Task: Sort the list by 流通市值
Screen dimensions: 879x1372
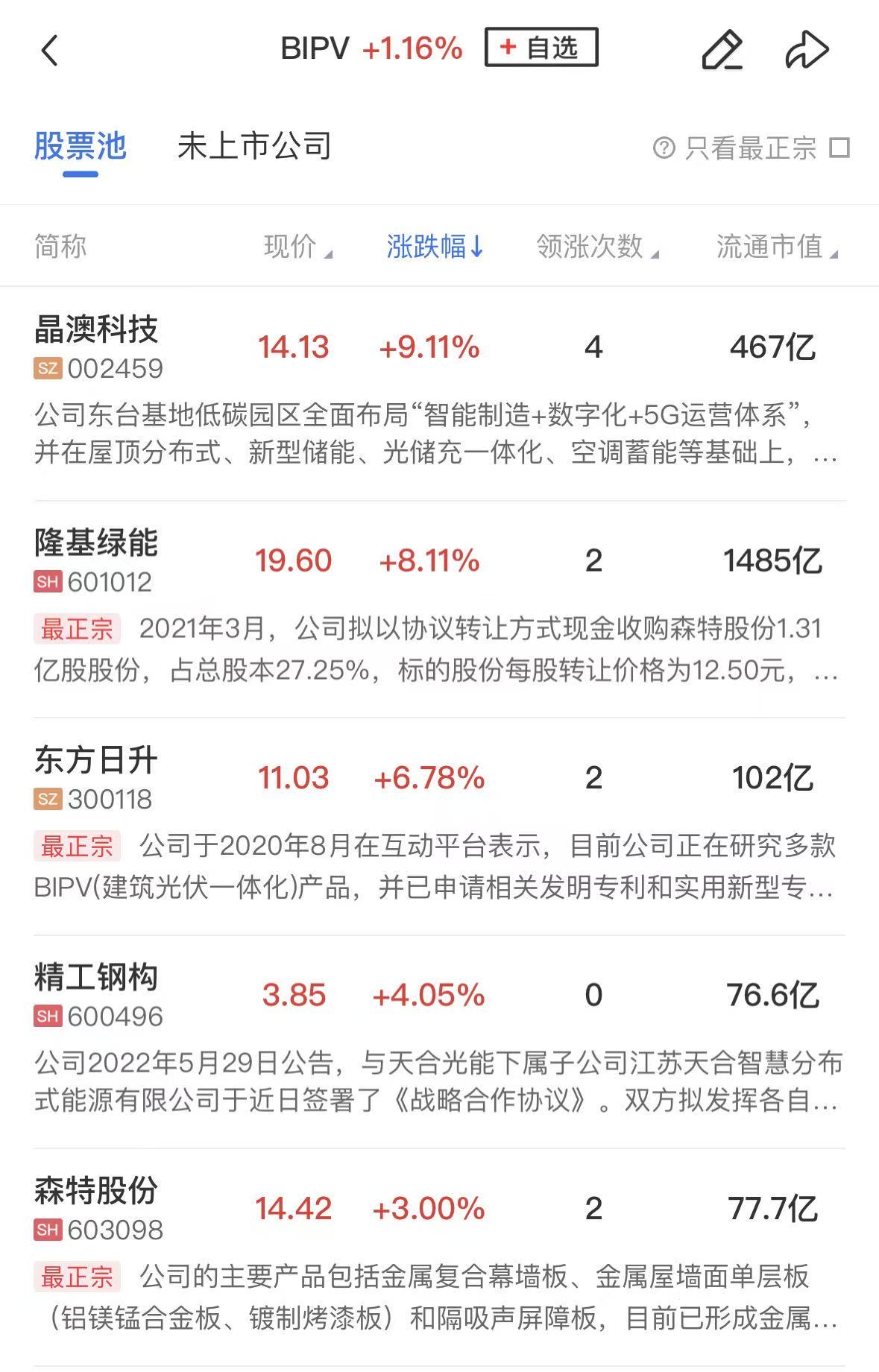Action: tap(776, 247)
